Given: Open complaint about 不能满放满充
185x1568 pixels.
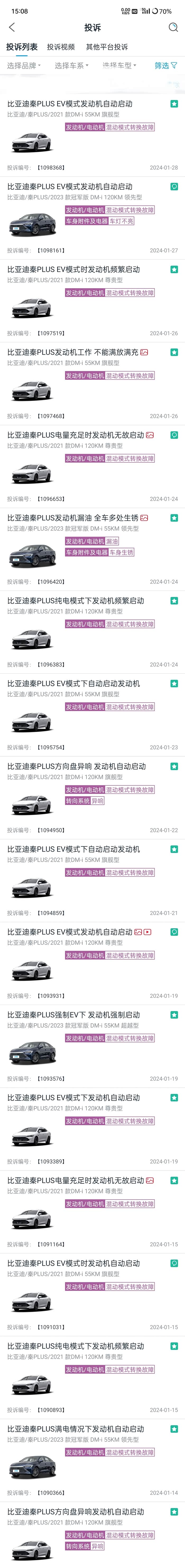Looking at the screenshot, I should tap(73, 352).
